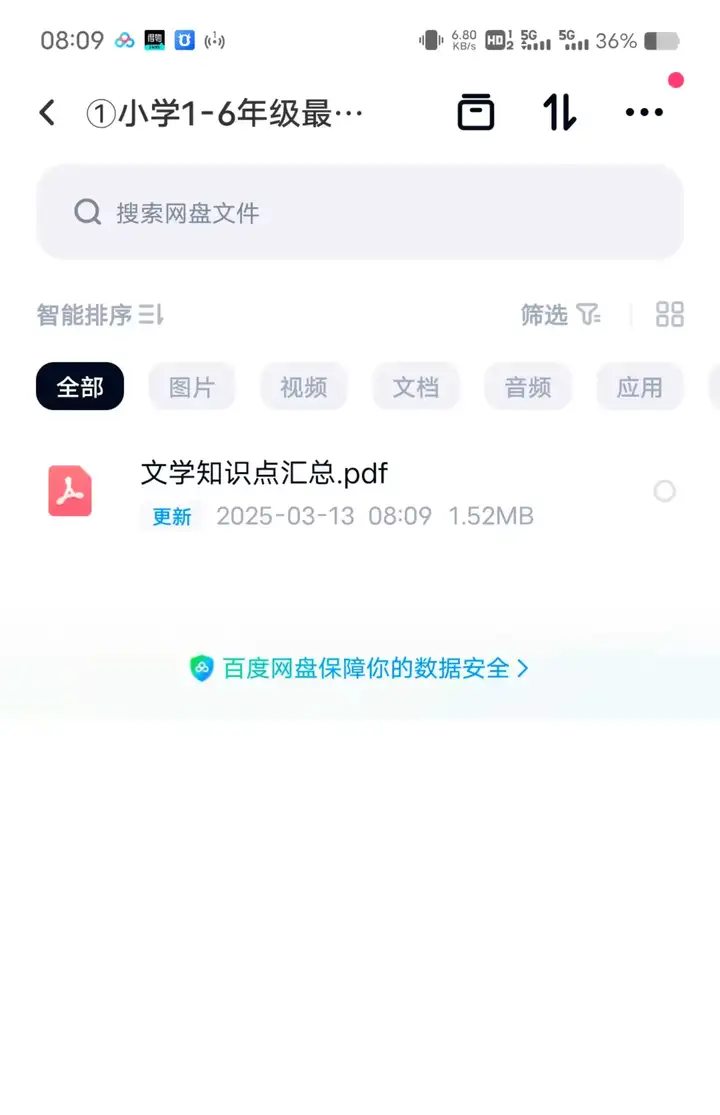
Task: Open the PDF file icon thumbnail
Action: [x=69, y=491]
